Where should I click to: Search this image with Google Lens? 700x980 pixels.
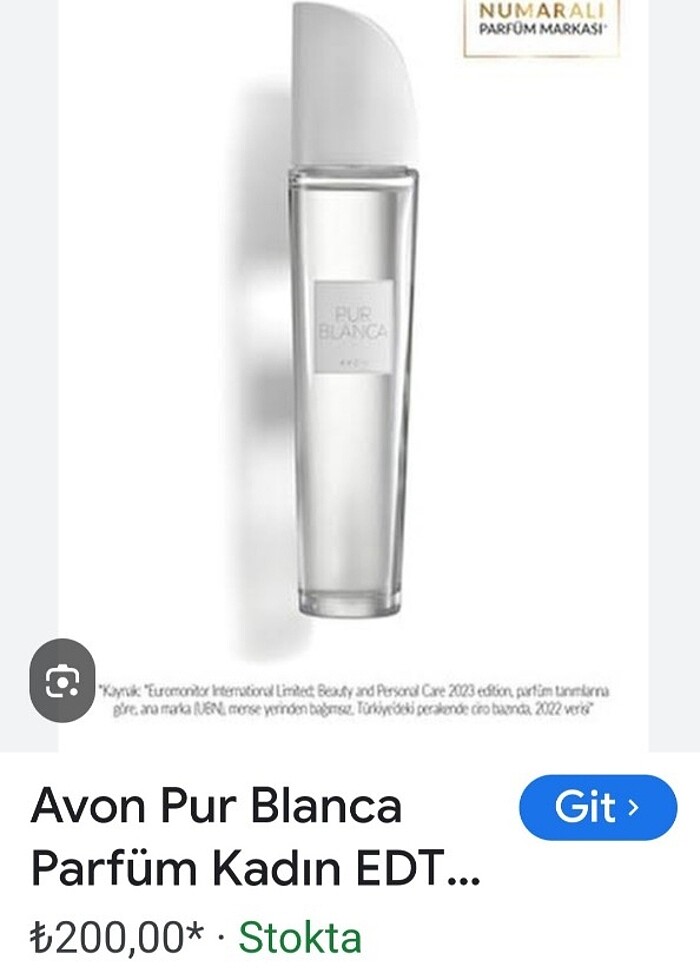[62, 681]
